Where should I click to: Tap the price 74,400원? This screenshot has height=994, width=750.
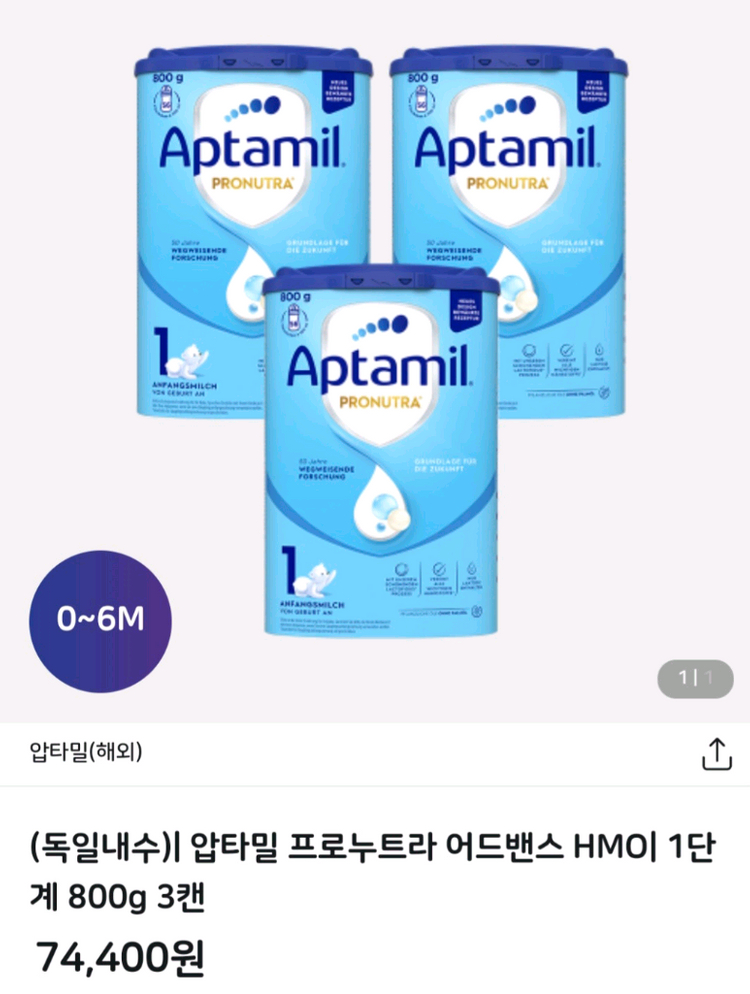pos(120,953)
